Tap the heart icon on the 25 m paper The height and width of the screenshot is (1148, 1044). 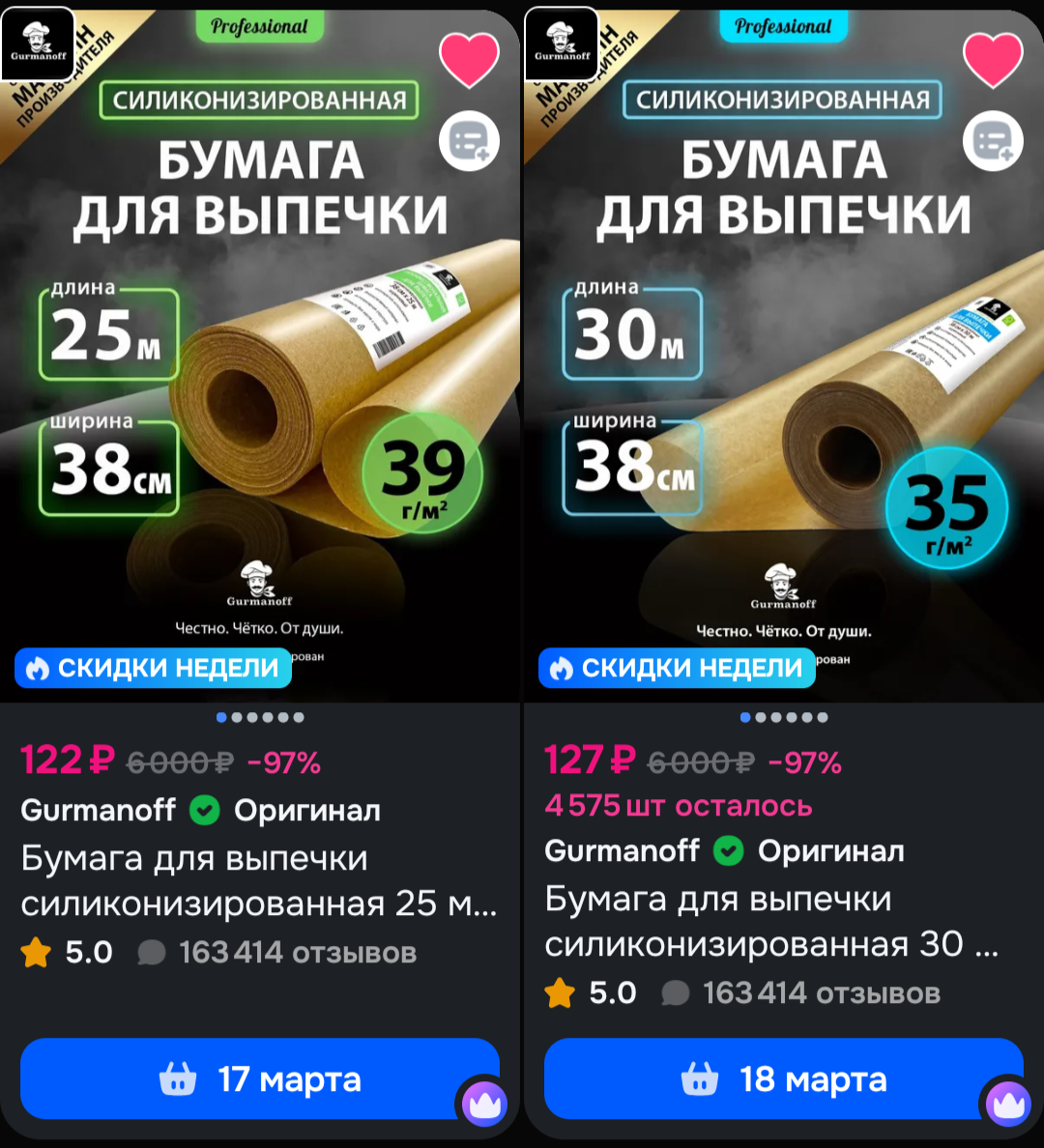click(x=470, y=60)
